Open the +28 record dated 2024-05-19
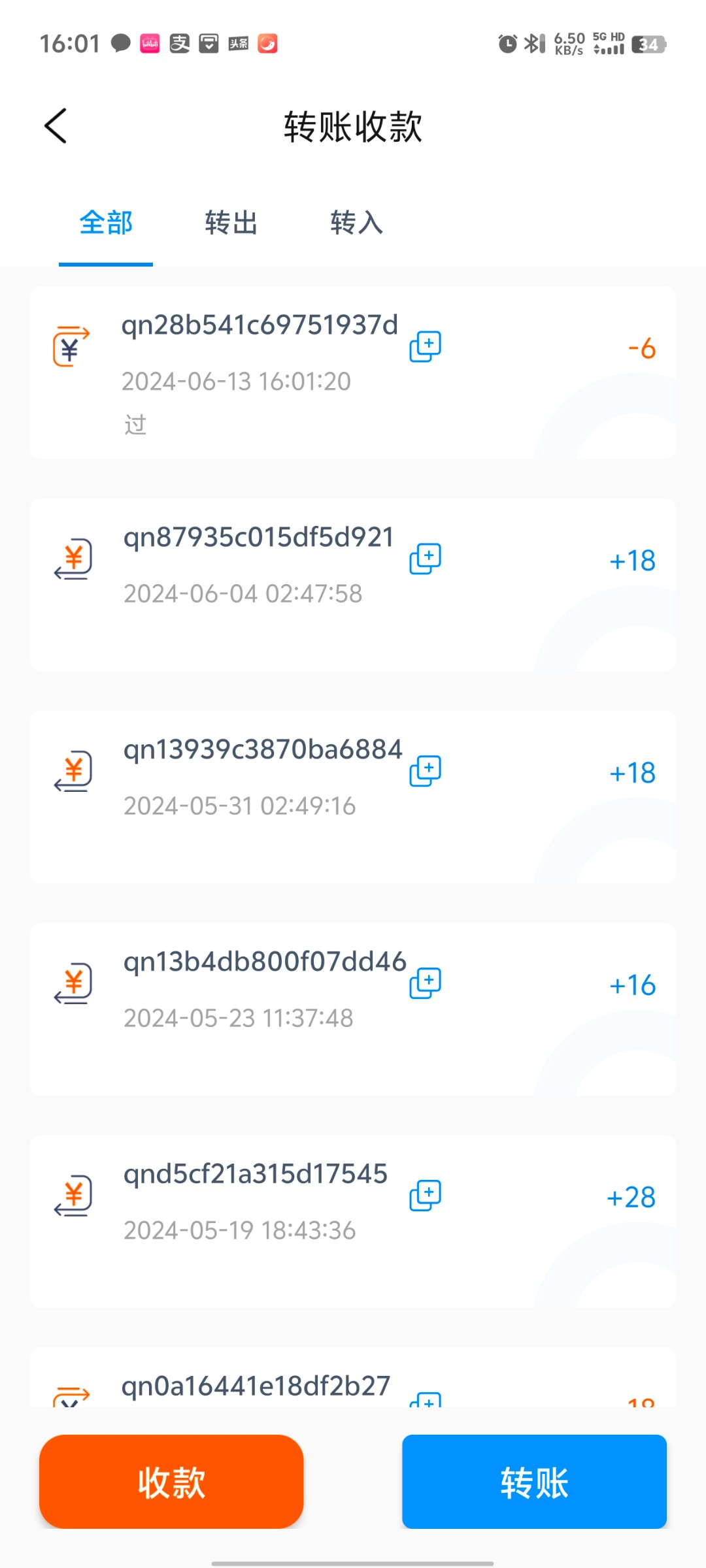This screenshot has height=1568, width=706. [353, 1222]
